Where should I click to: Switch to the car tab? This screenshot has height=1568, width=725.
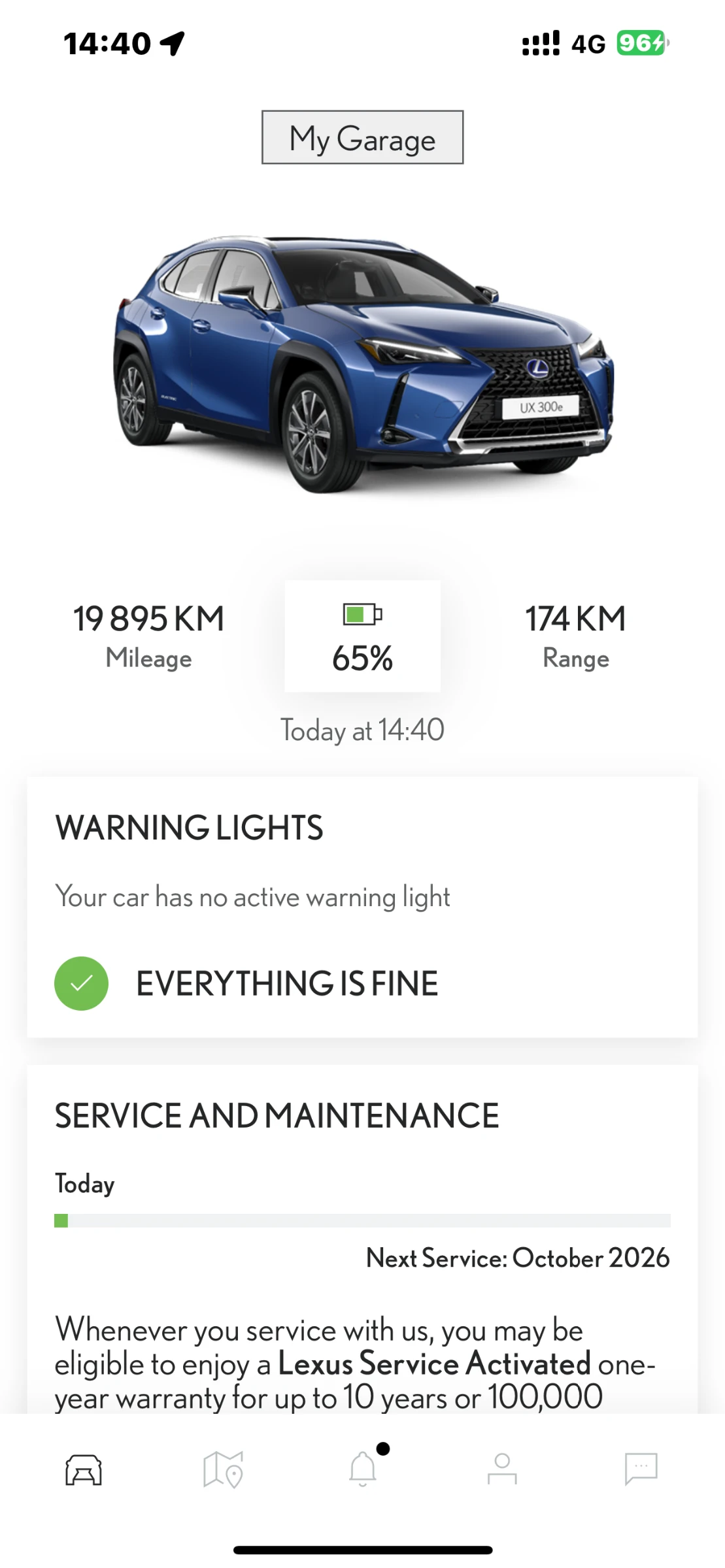[x=84, y=1470]
